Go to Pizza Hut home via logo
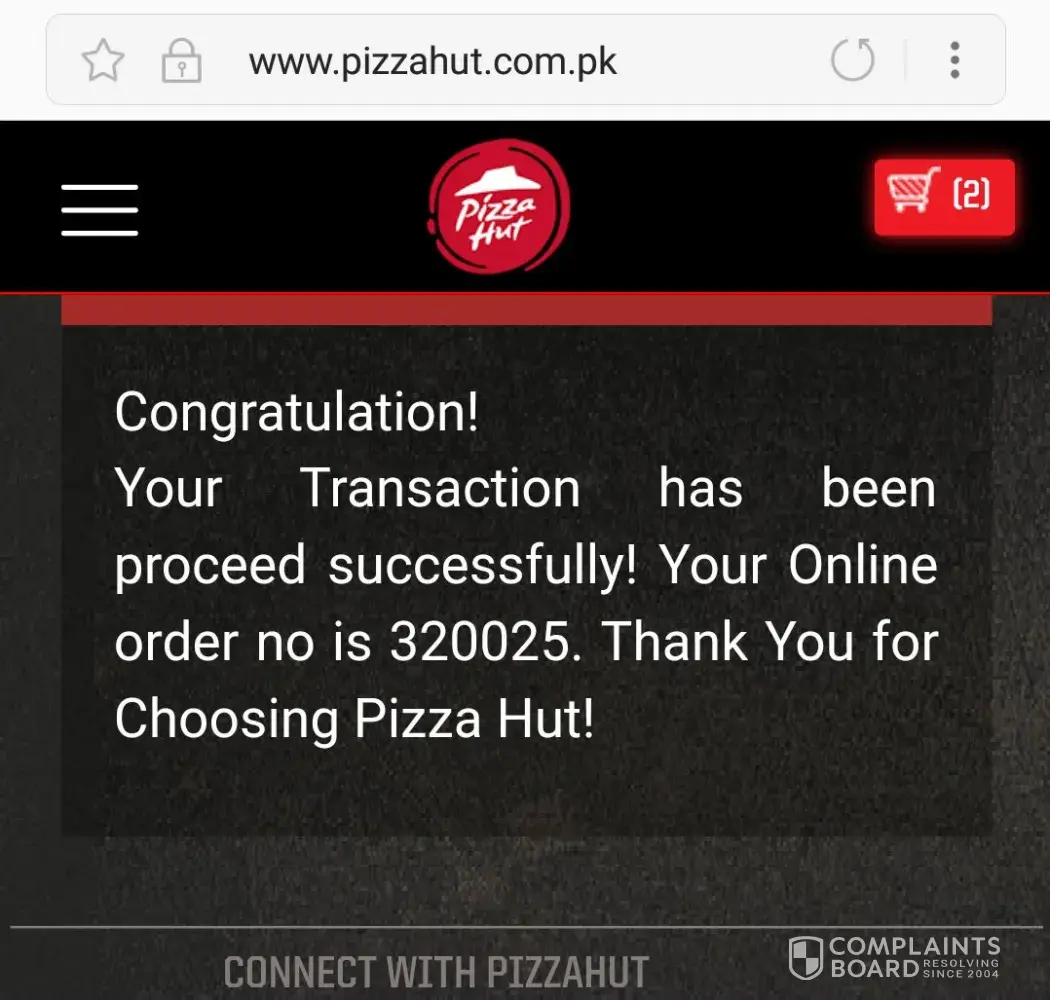 click(x=498, y=207)
